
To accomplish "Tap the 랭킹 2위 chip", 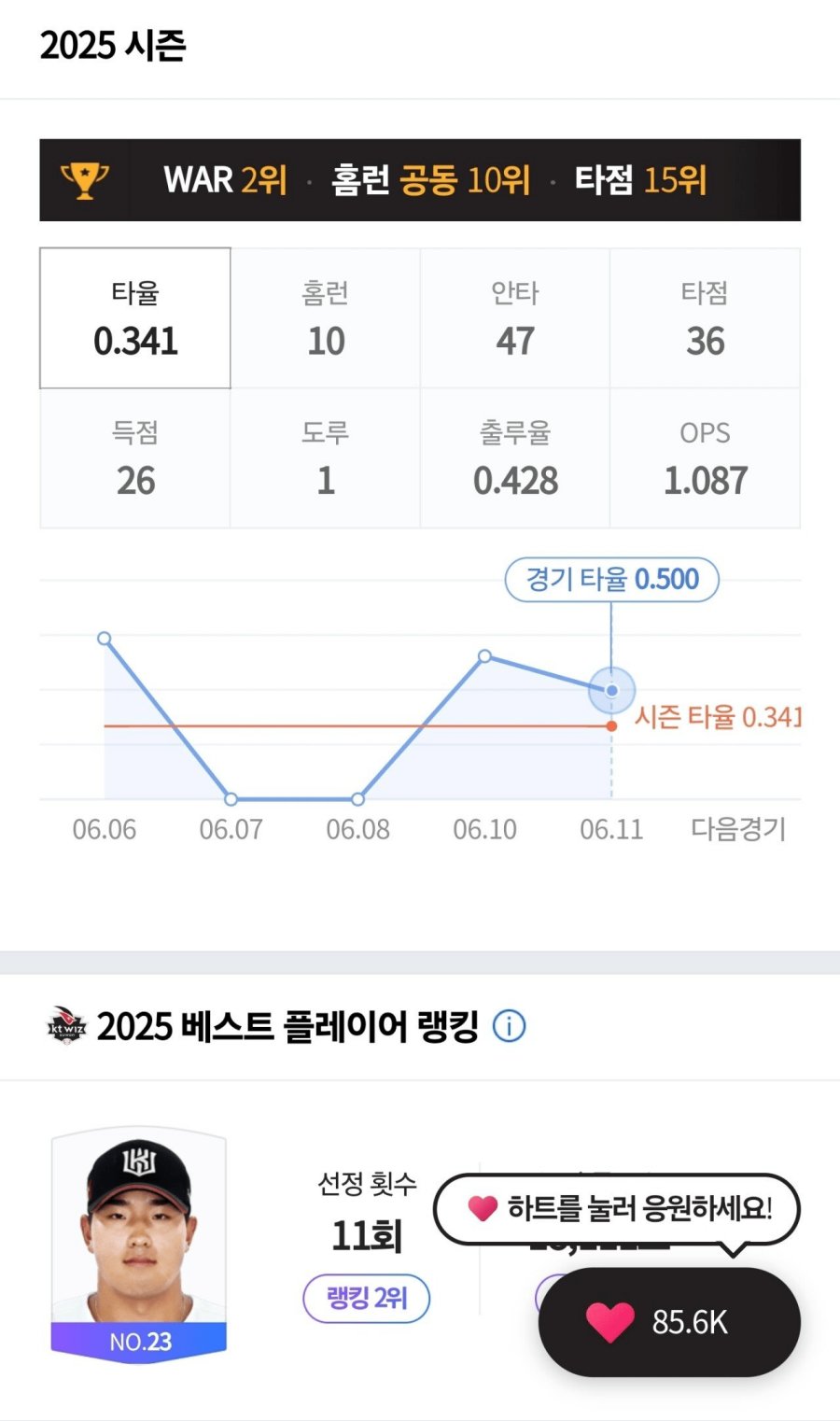I will coord(366,1298).
